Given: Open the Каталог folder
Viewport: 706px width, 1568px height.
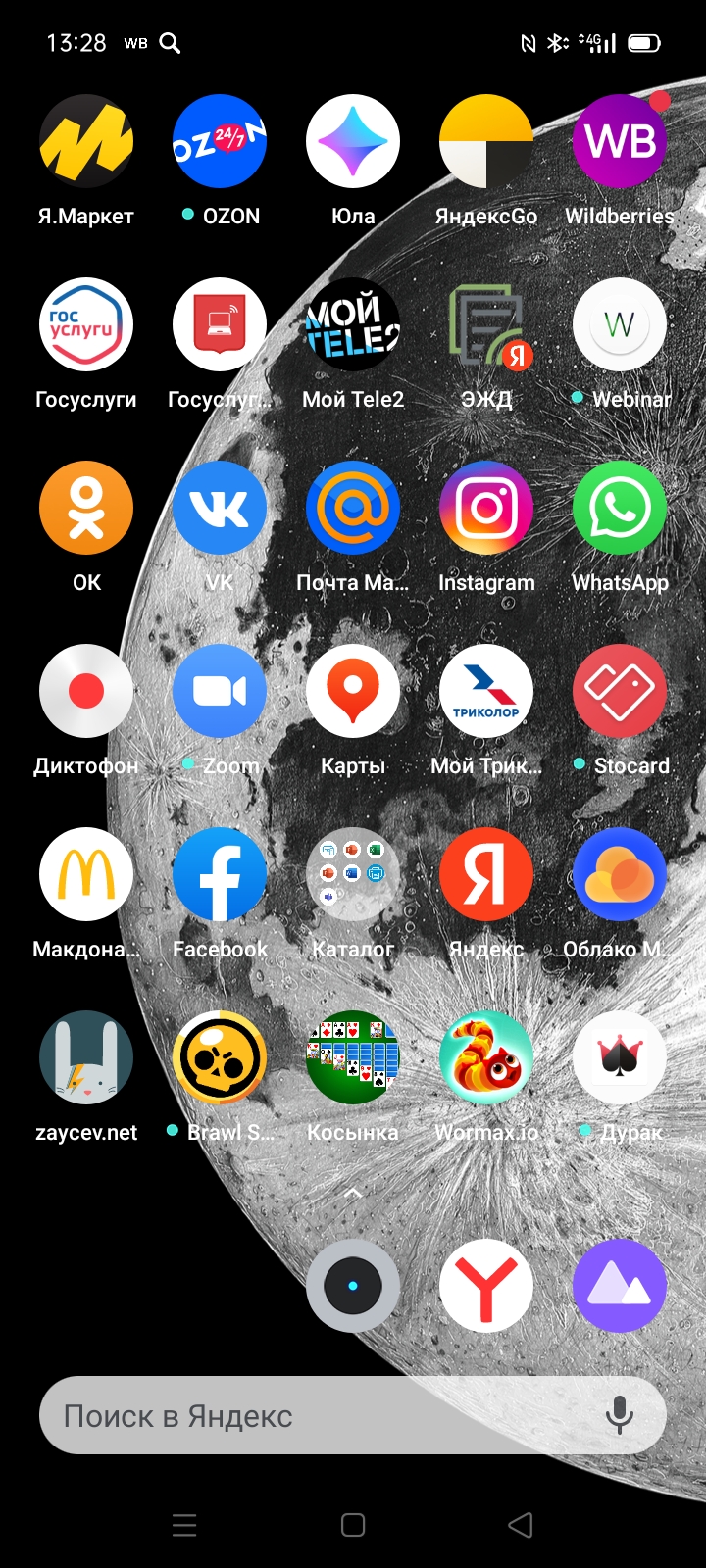Looking at the screenshot, I should (x=353, y=874).
